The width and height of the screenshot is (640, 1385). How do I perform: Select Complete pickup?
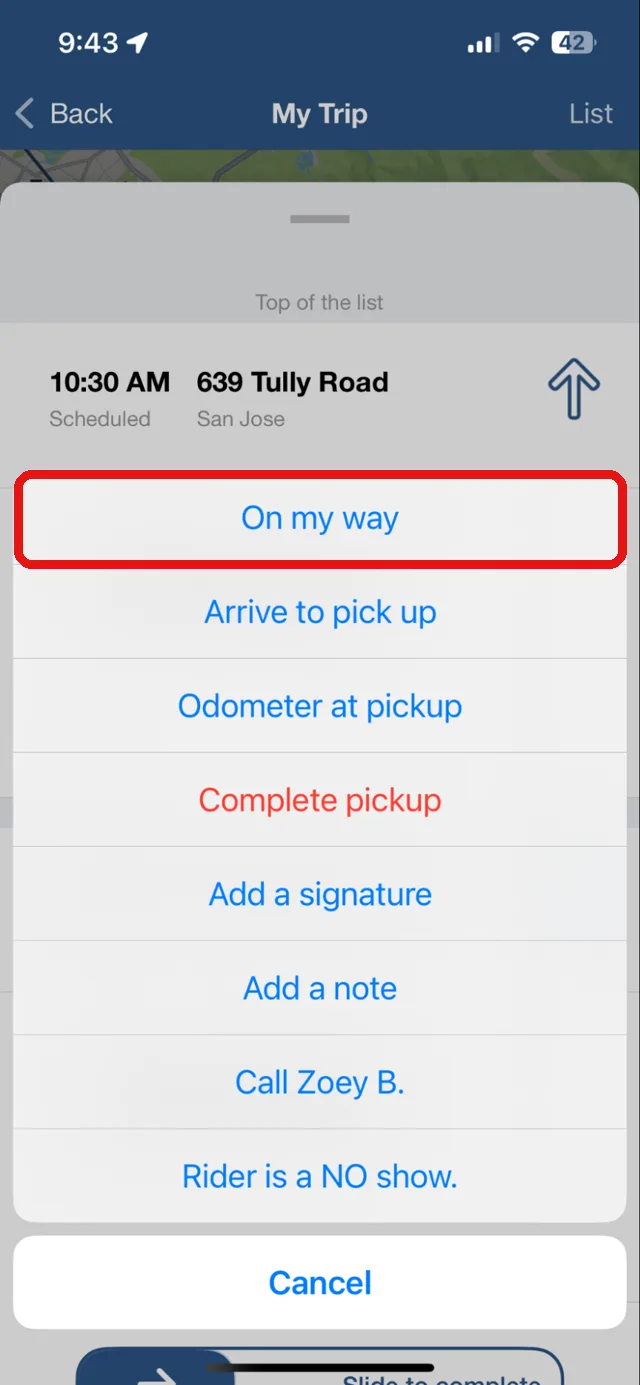320,800
